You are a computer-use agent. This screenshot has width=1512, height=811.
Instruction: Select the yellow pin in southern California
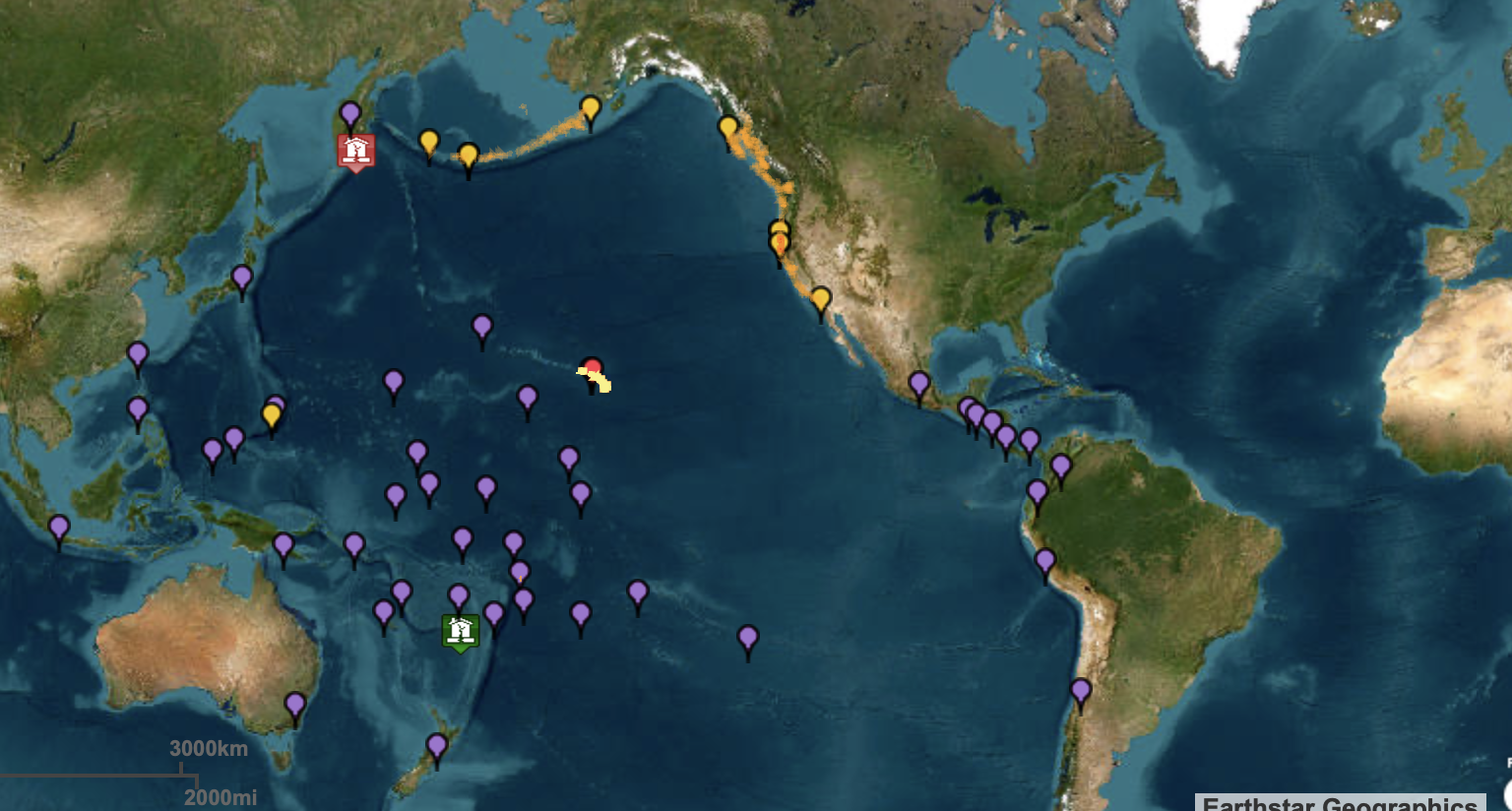point(820,298)
